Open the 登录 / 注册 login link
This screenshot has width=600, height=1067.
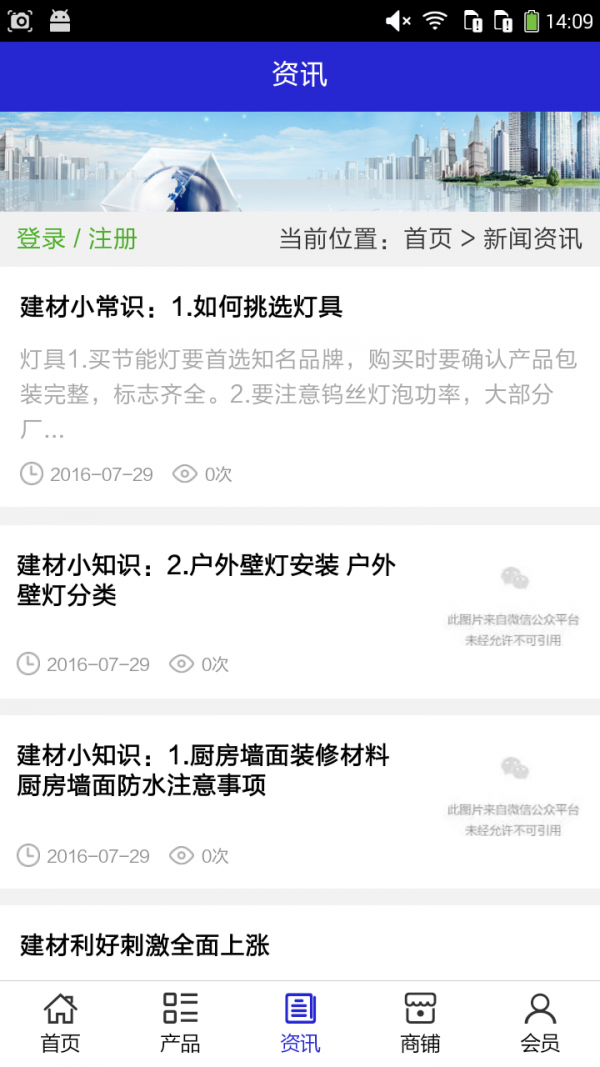77,239
